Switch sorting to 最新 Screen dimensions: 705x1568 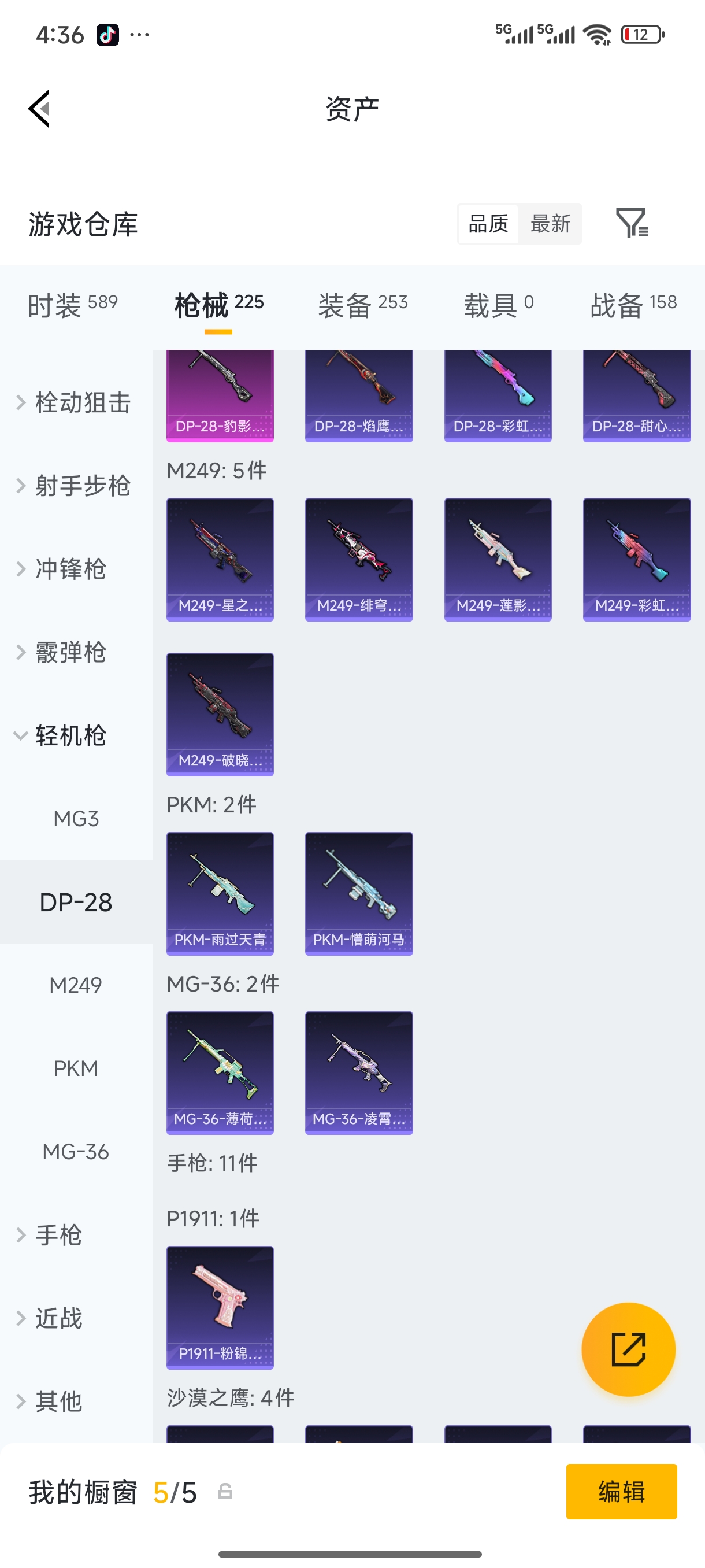[551, 224]
